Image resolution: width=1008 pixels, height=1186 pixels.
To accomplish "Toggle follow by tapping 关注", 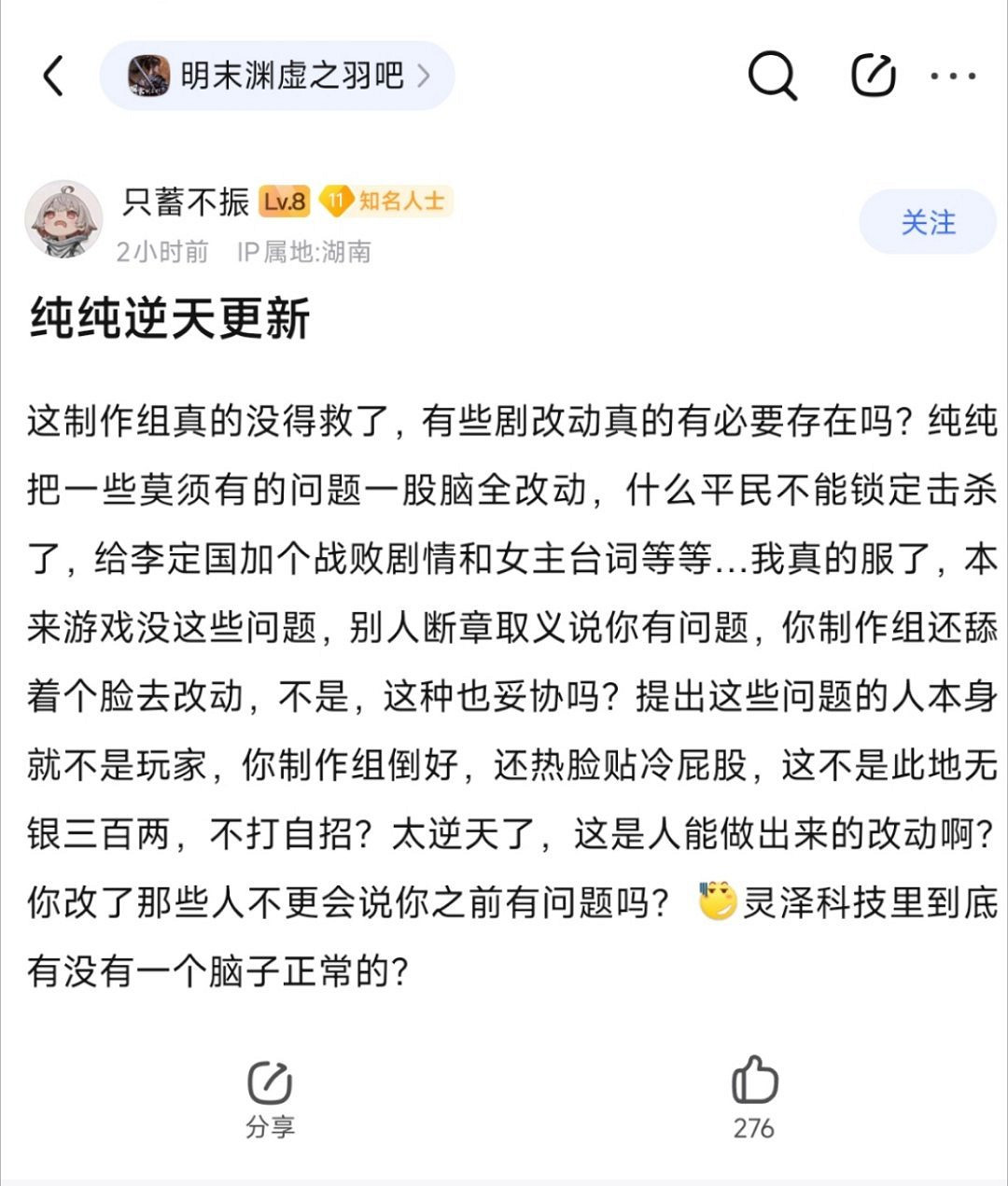I will tap(929, 224).
